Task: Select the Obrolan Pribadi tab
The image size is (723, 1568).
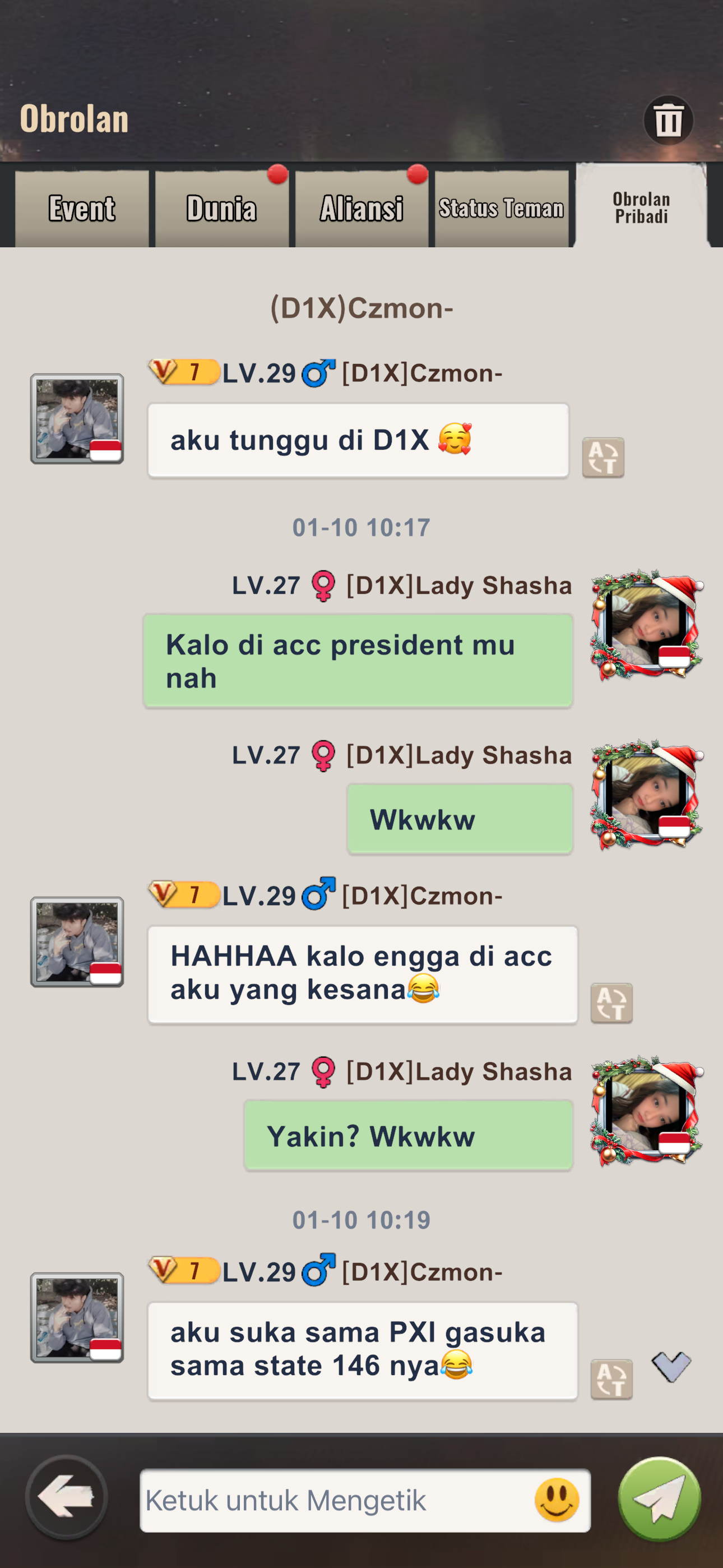Action: pos(641,207)
